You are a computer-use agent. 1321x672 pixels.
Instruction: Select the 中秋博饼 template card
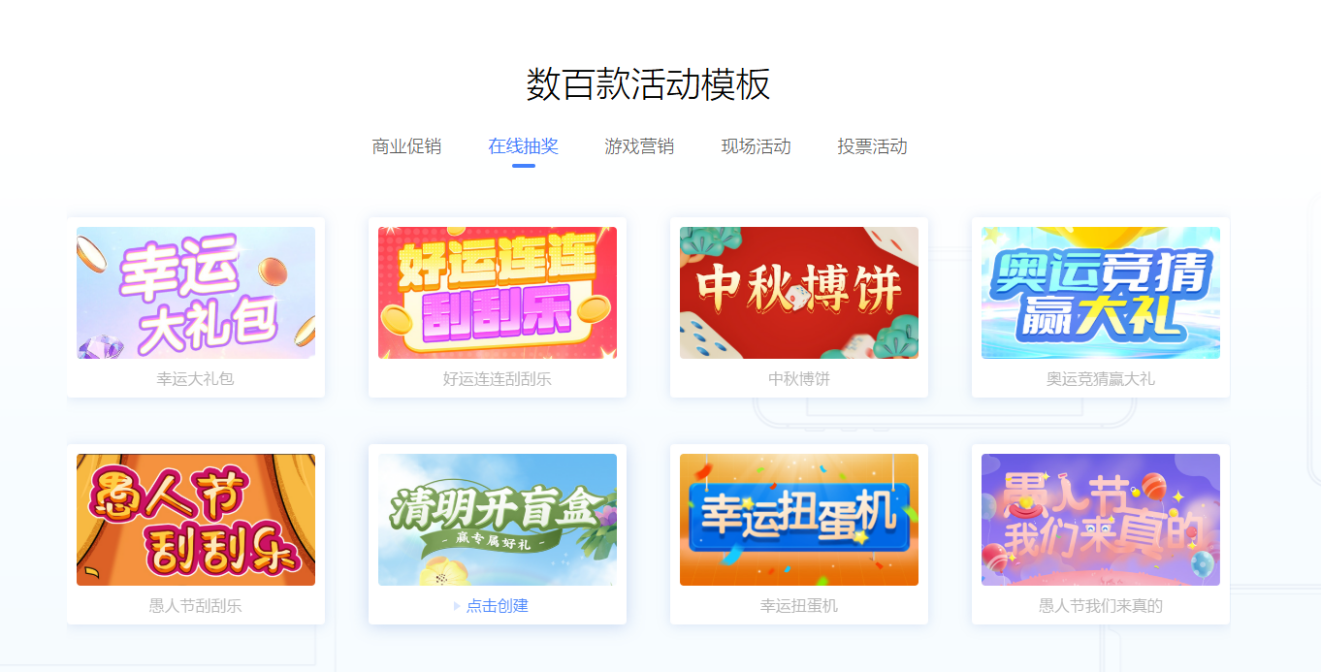(x=799, y=293)
